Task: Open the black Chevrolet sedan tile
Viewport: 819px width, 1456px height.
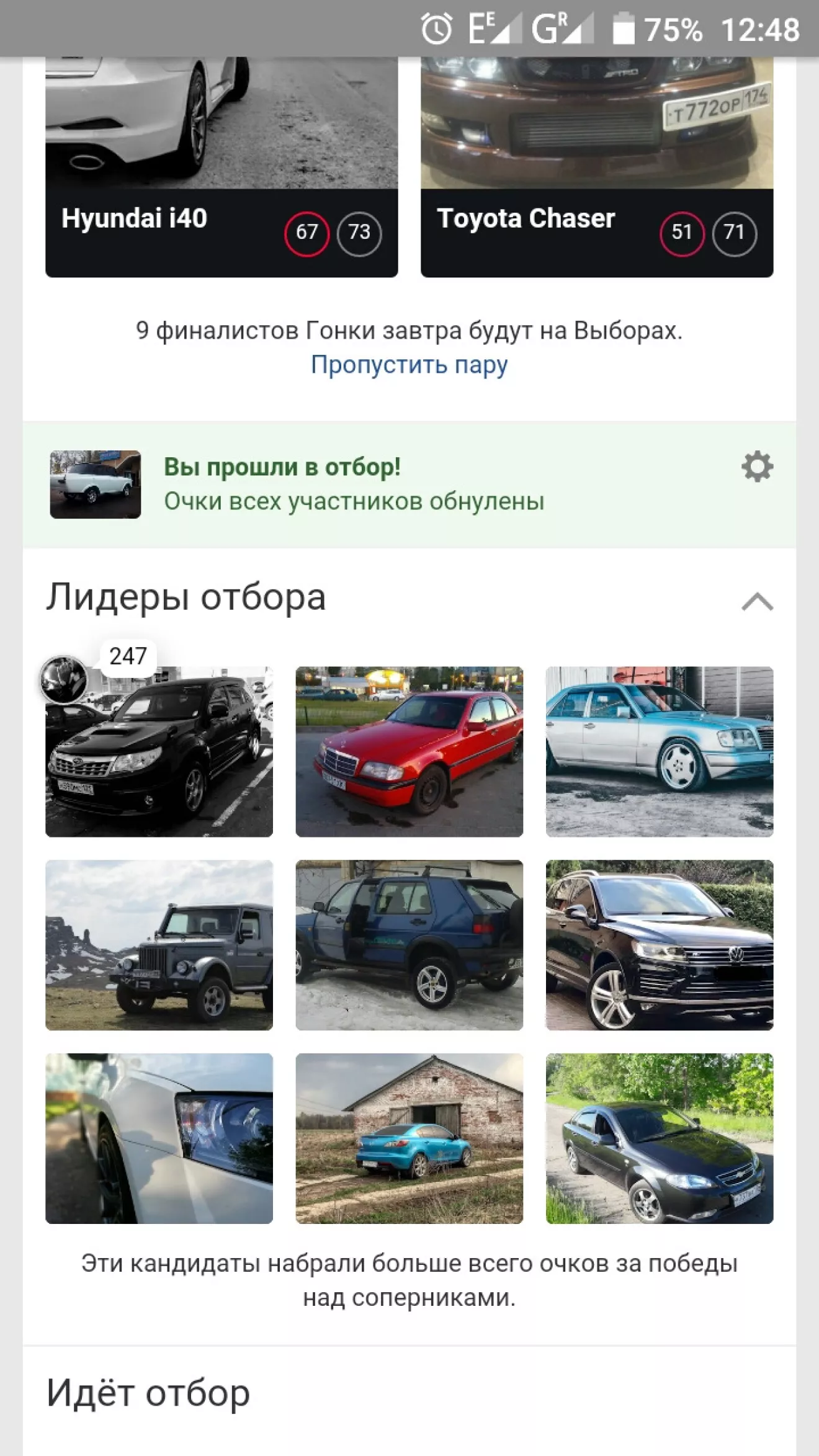Action: tap(659, 1138)
